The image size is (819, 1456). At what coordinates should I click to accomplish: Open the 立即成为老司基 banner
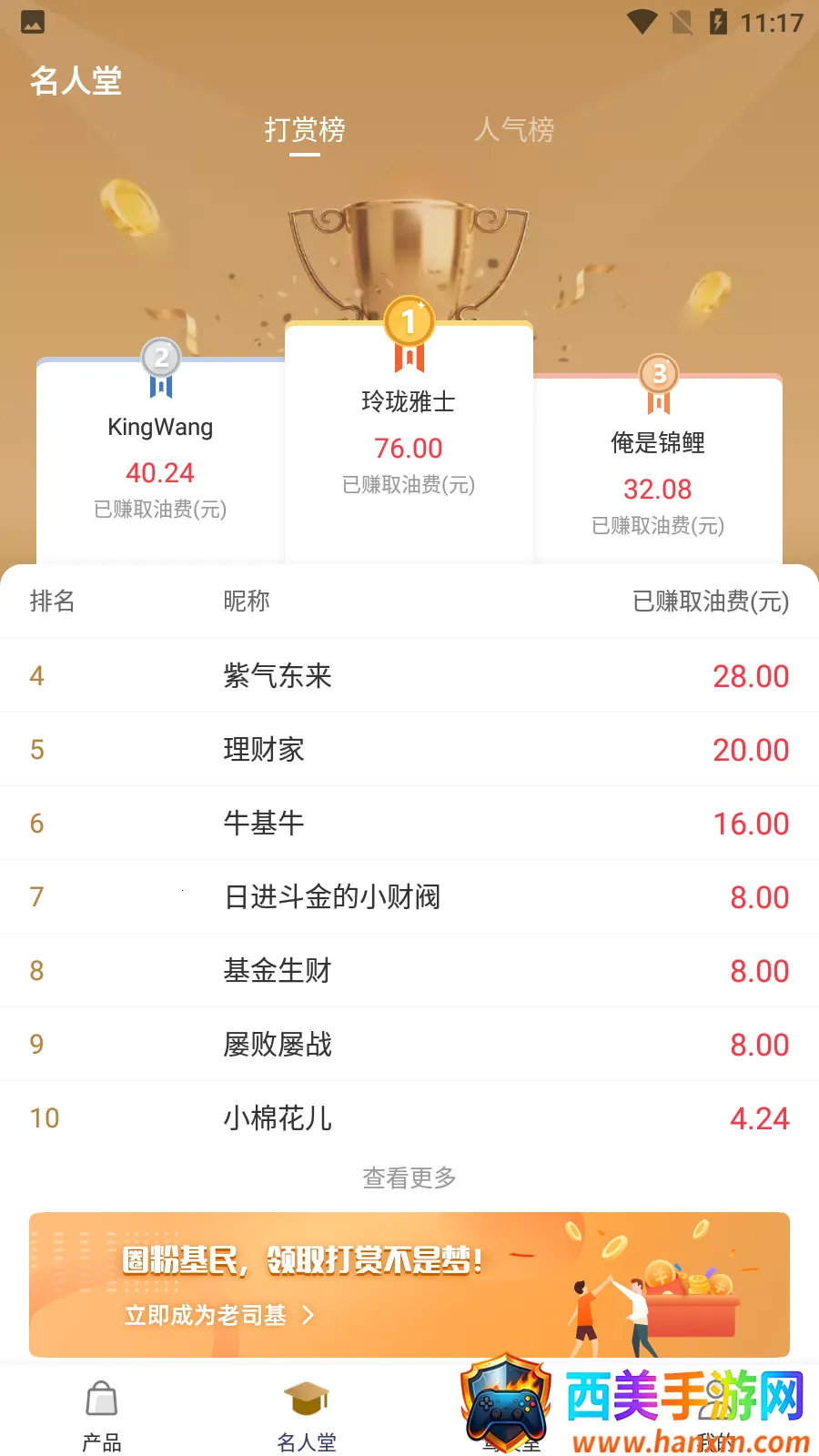click(409, 1285)
